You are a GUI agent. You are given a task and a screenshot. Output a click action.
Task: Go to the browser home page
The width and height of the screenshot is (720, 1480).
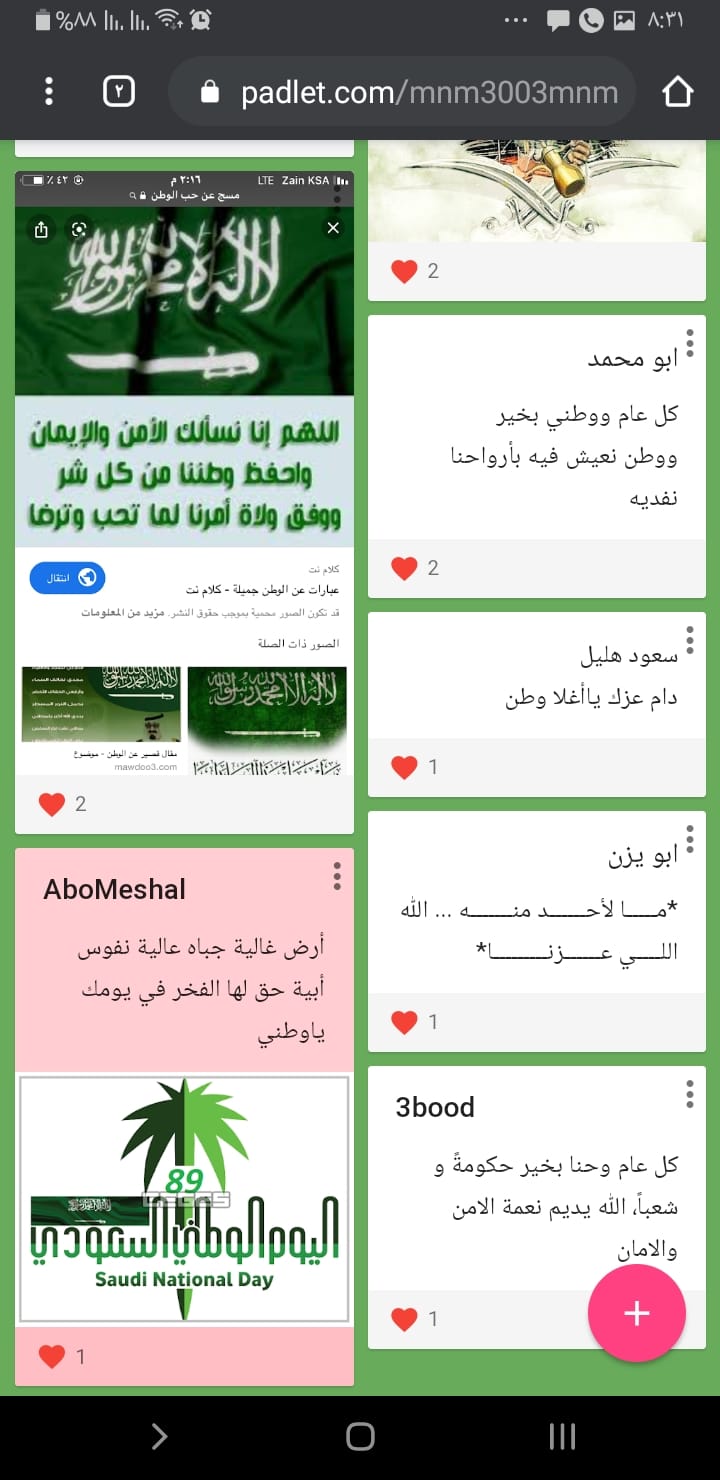tap(677, 92)
